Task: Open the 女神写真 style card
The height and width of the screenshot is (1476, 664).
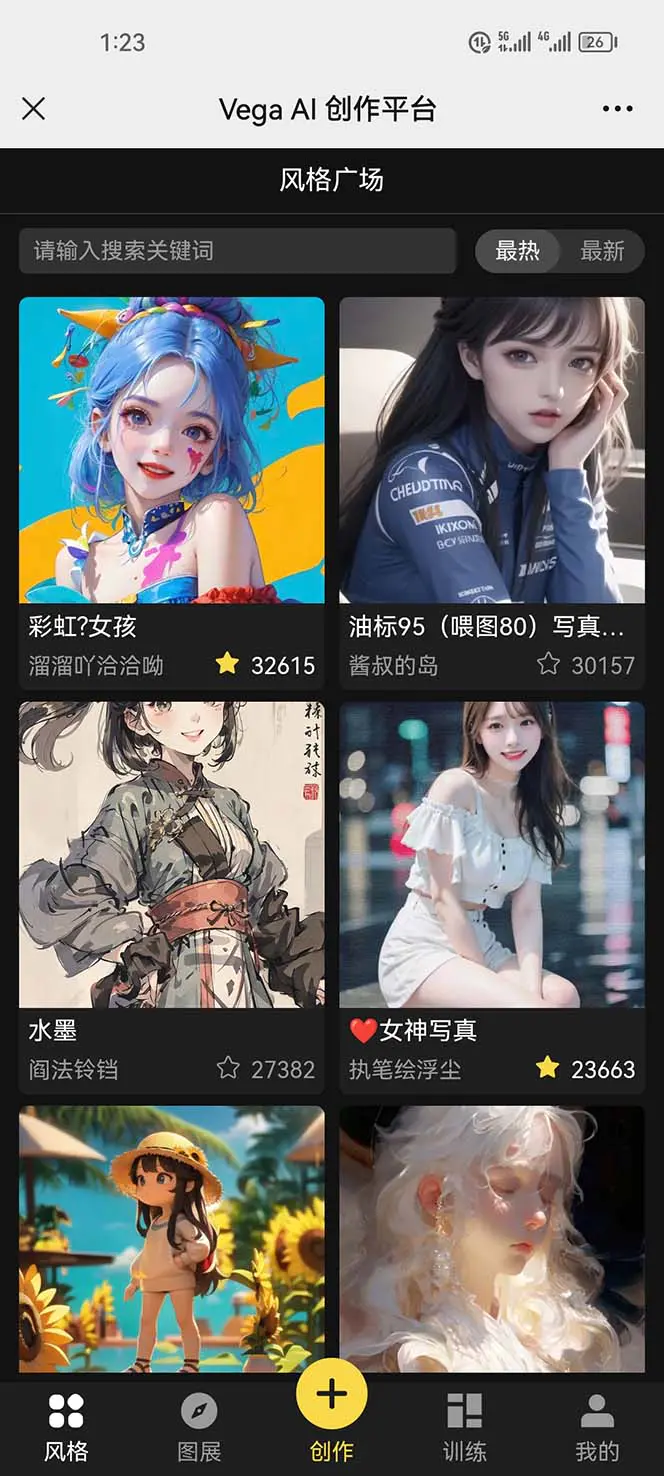Action: point(492,855)
